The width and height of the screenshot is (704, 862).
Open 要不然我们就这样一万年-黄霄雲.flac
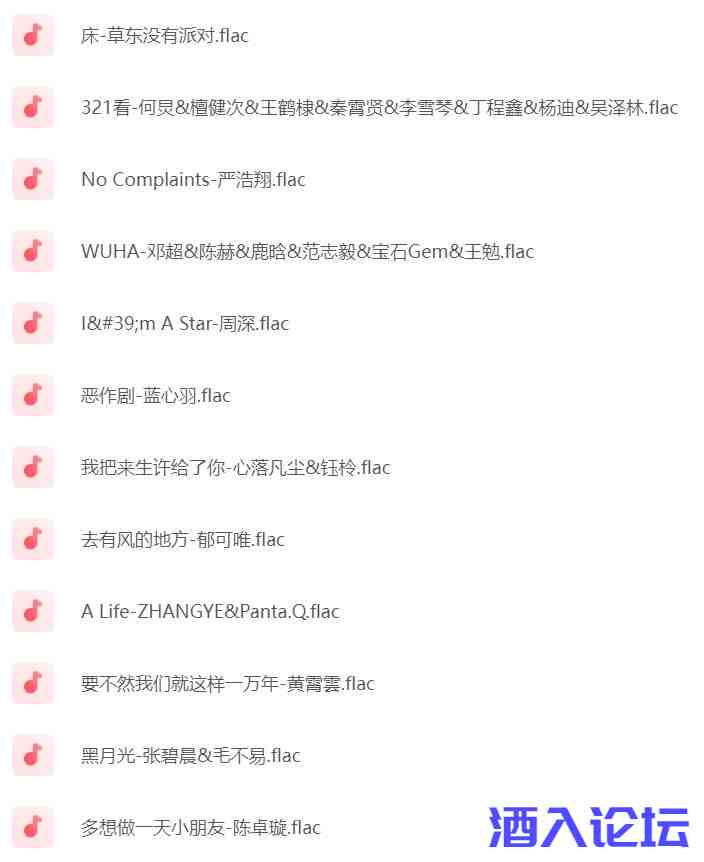click(227, 684)
